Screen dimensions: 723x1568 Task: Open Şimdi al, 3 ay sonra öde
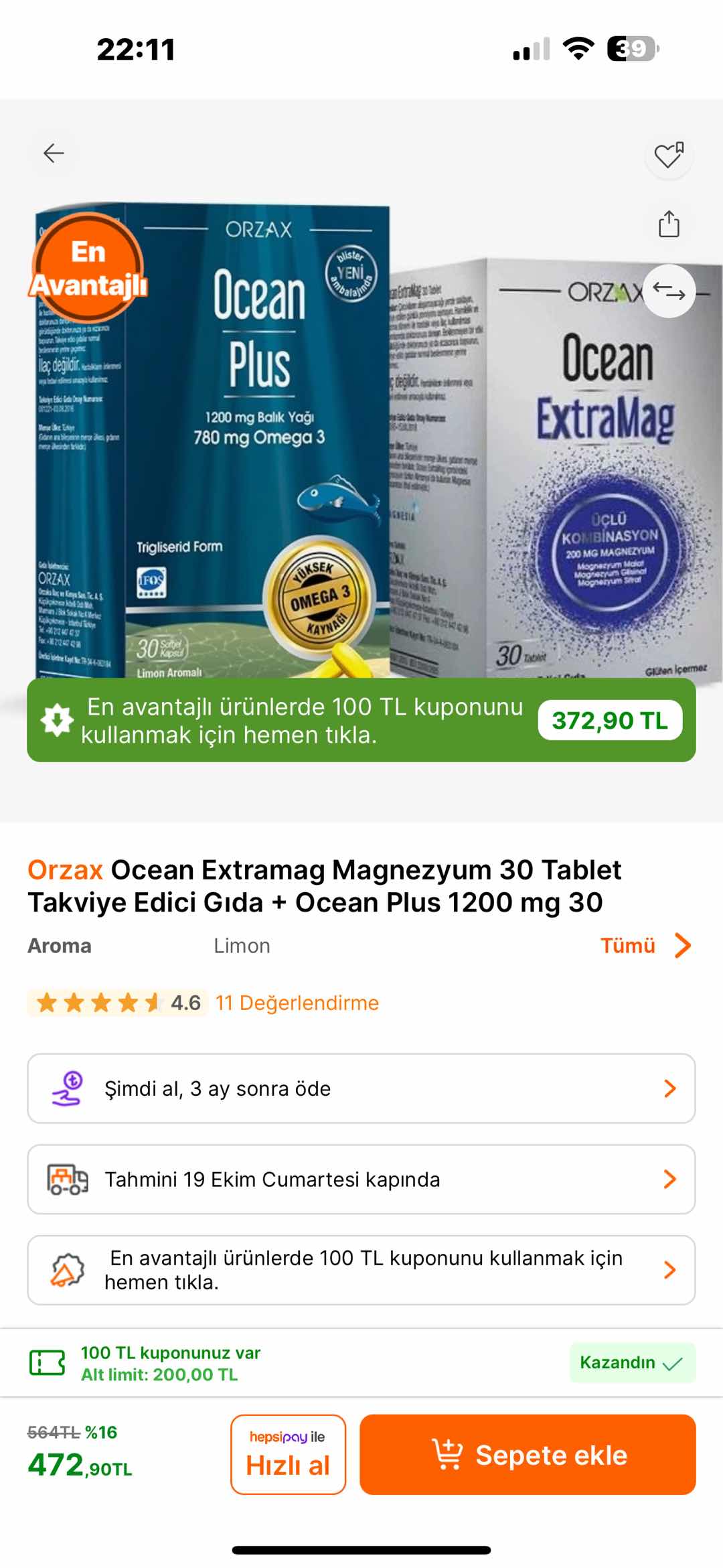(361, 1088)
